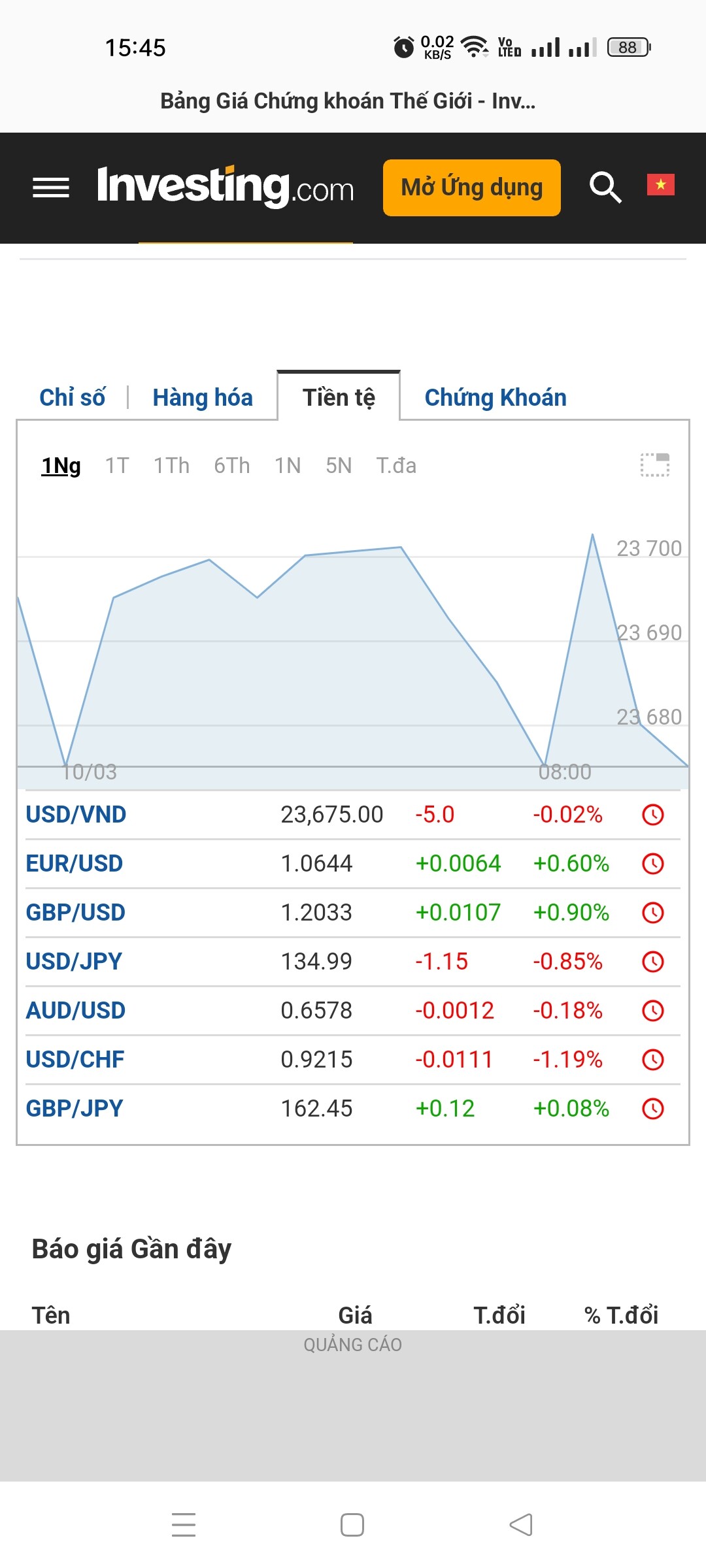Select the 1T chart timeframe
This screenshot has height=1568, width=706.
117,465
